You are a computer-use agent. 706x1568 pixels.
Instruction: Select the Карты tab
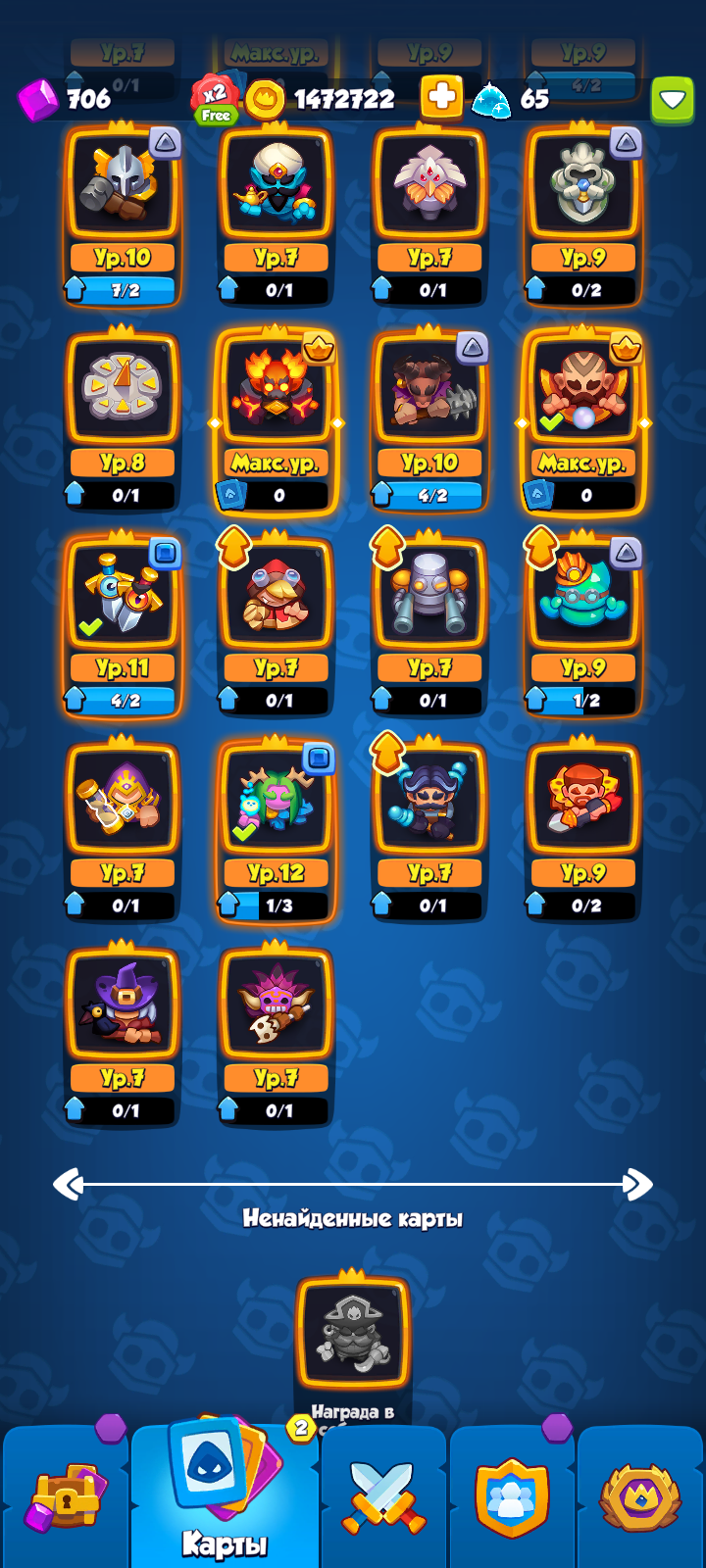pyautogui.click(x=225, y=1494)
